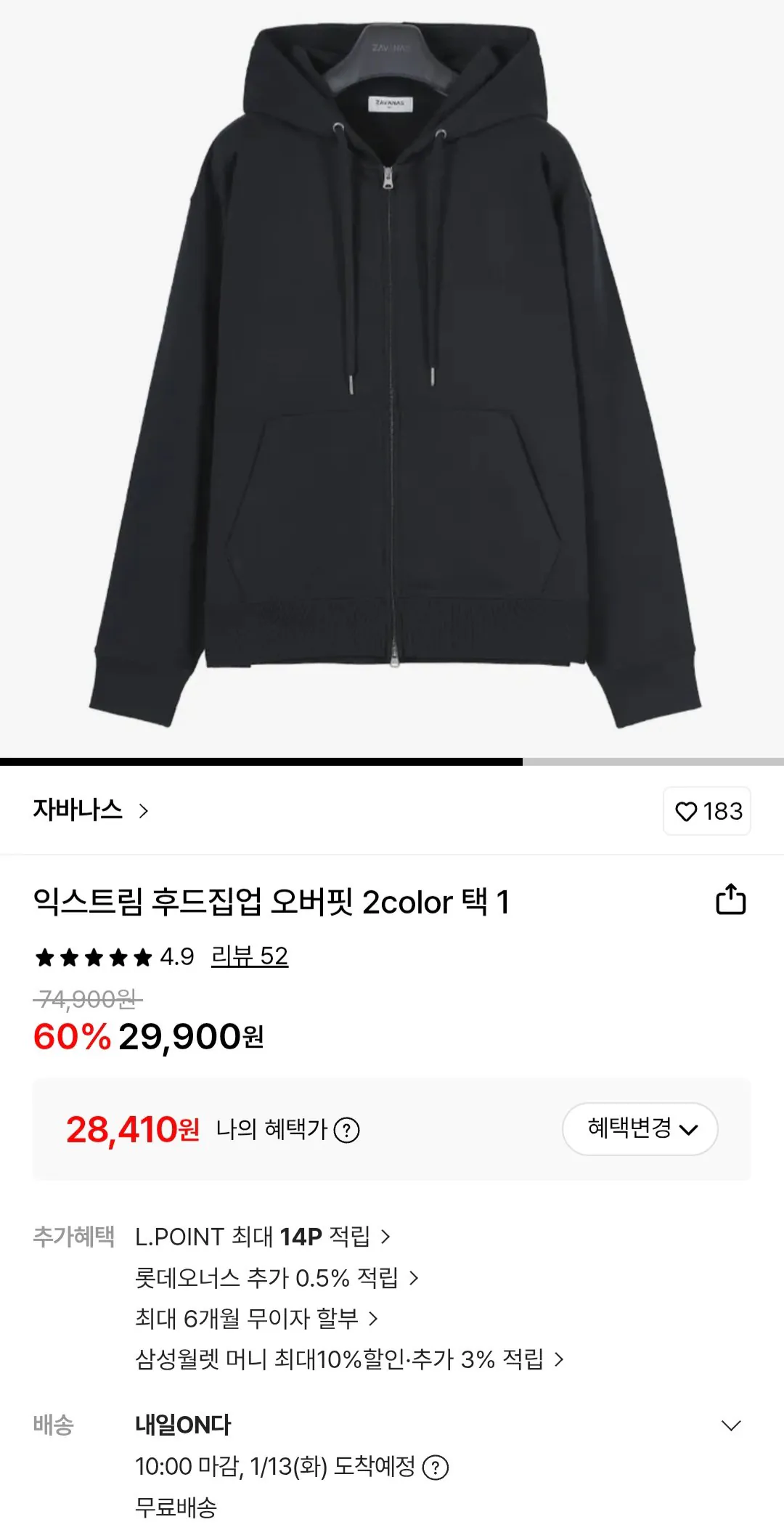The width and height of the screenshot is (784, 1538).
Task: Open the 혜택변경 dropdown
Action: pyautogui.click(x=640, y=1129)
